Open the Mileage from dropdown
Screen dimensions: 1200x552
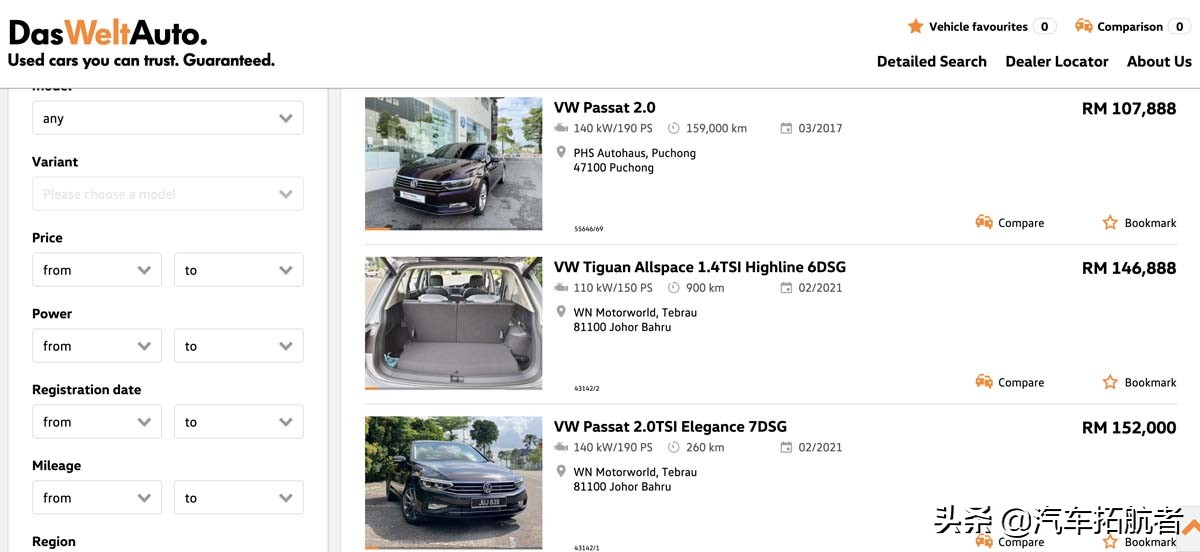97,498
